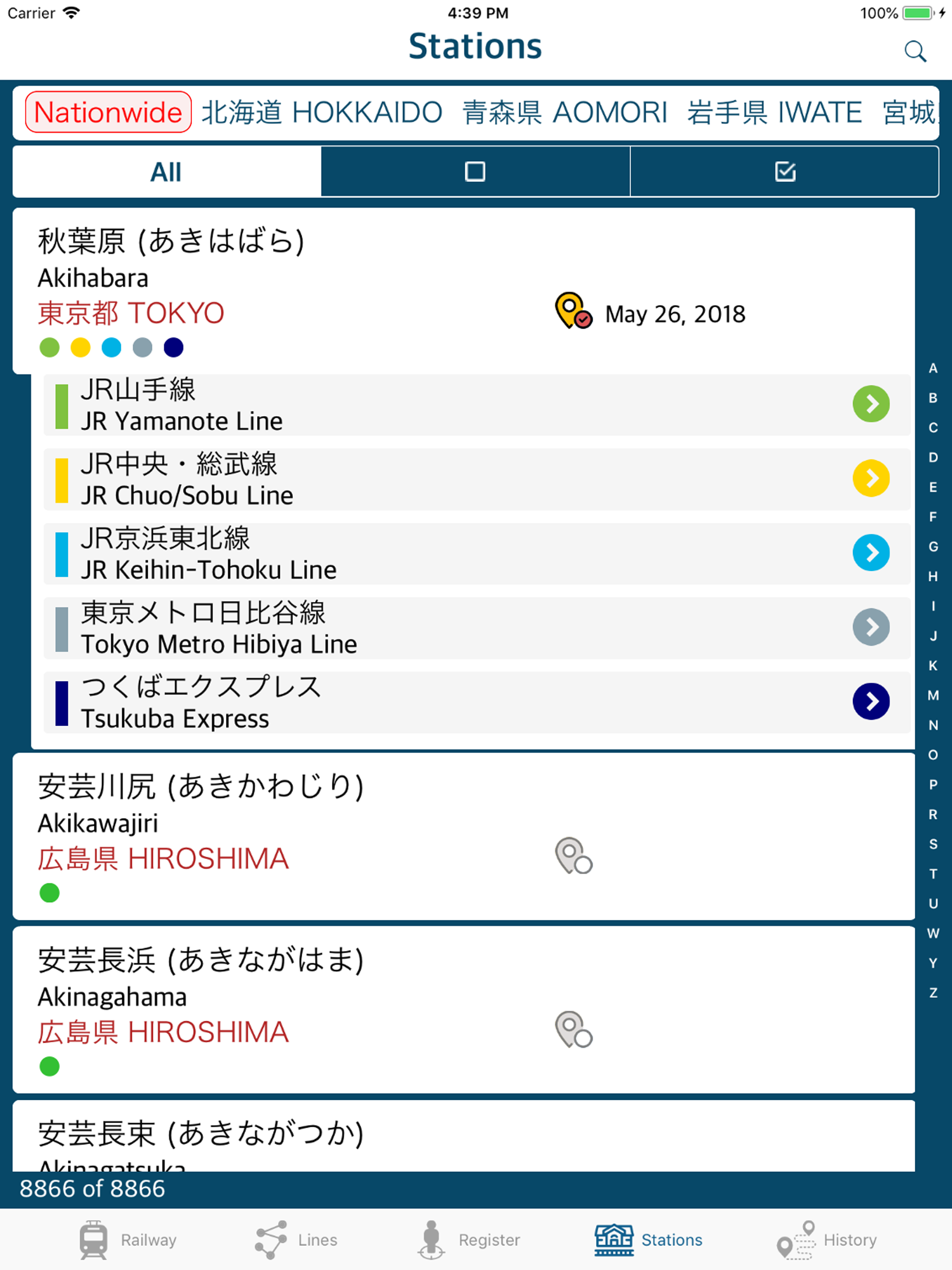Open the station search
Screen dimensions: 952x1270
click(x=915, y=51)
